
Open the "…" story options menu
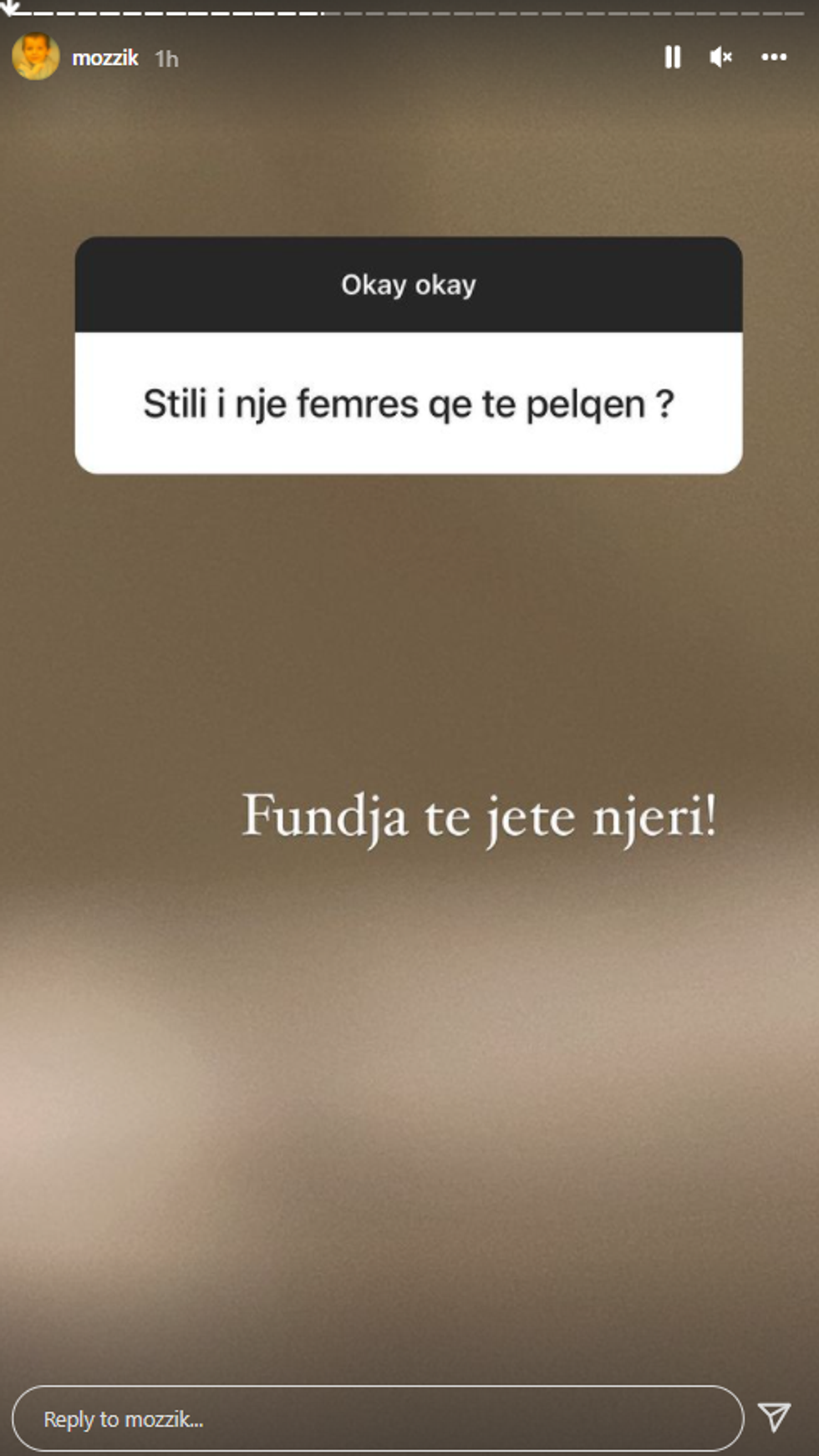point(773,57)
